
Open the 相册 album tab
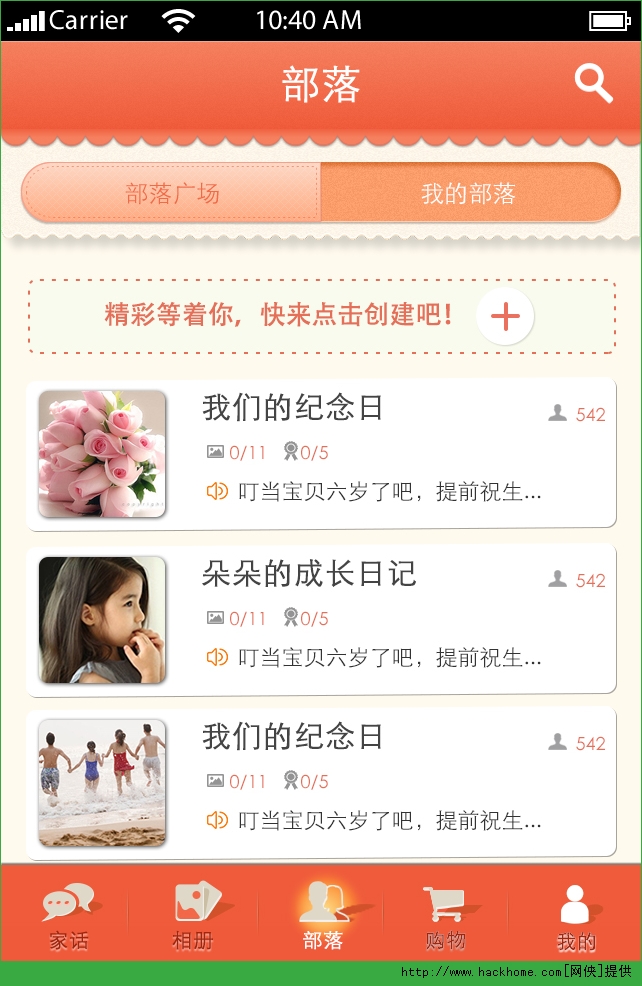(193, 916)
